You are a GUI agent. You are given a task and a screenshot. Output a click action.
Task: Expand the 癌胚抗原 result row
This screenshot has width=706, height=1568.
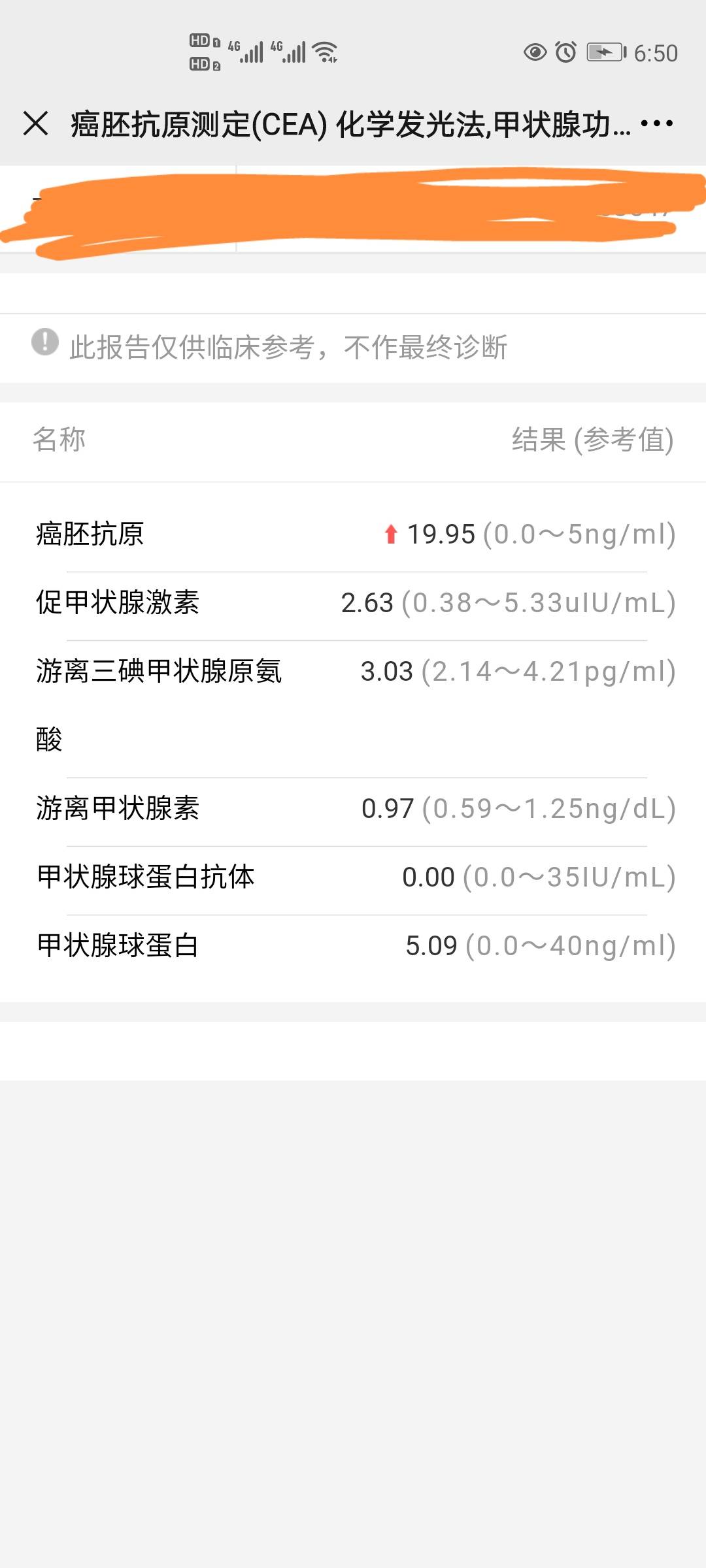pyautogui.click(x=353, y=534)
